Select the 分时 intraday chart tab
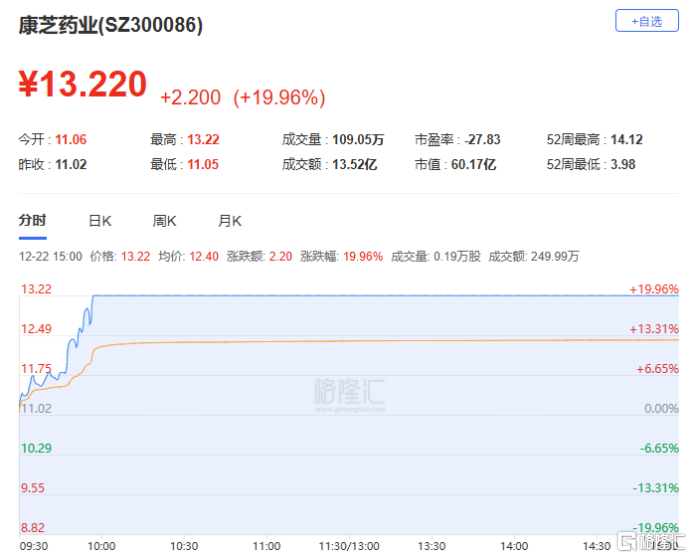 click(33, 221)
